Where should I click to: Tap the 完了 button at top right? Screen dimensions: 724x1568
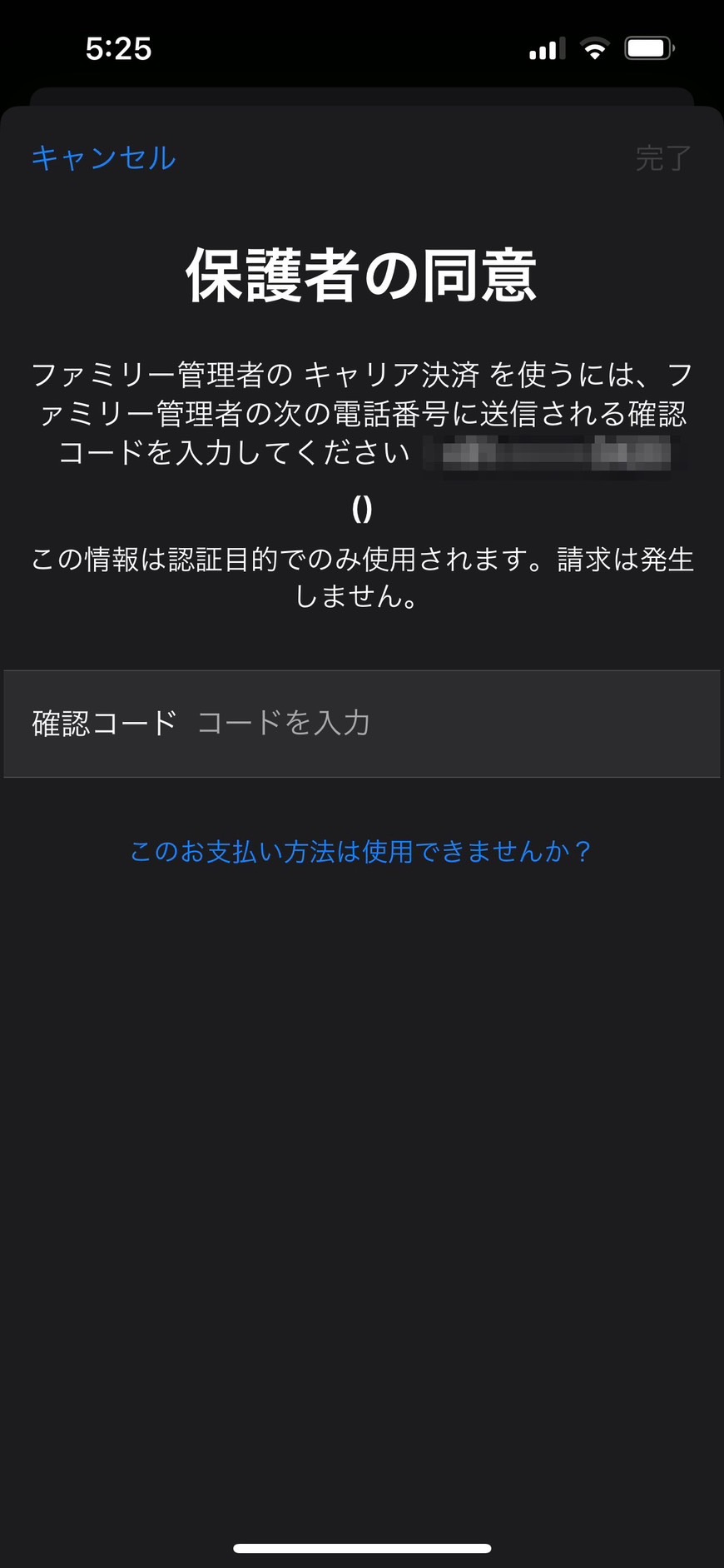[663, 158]
